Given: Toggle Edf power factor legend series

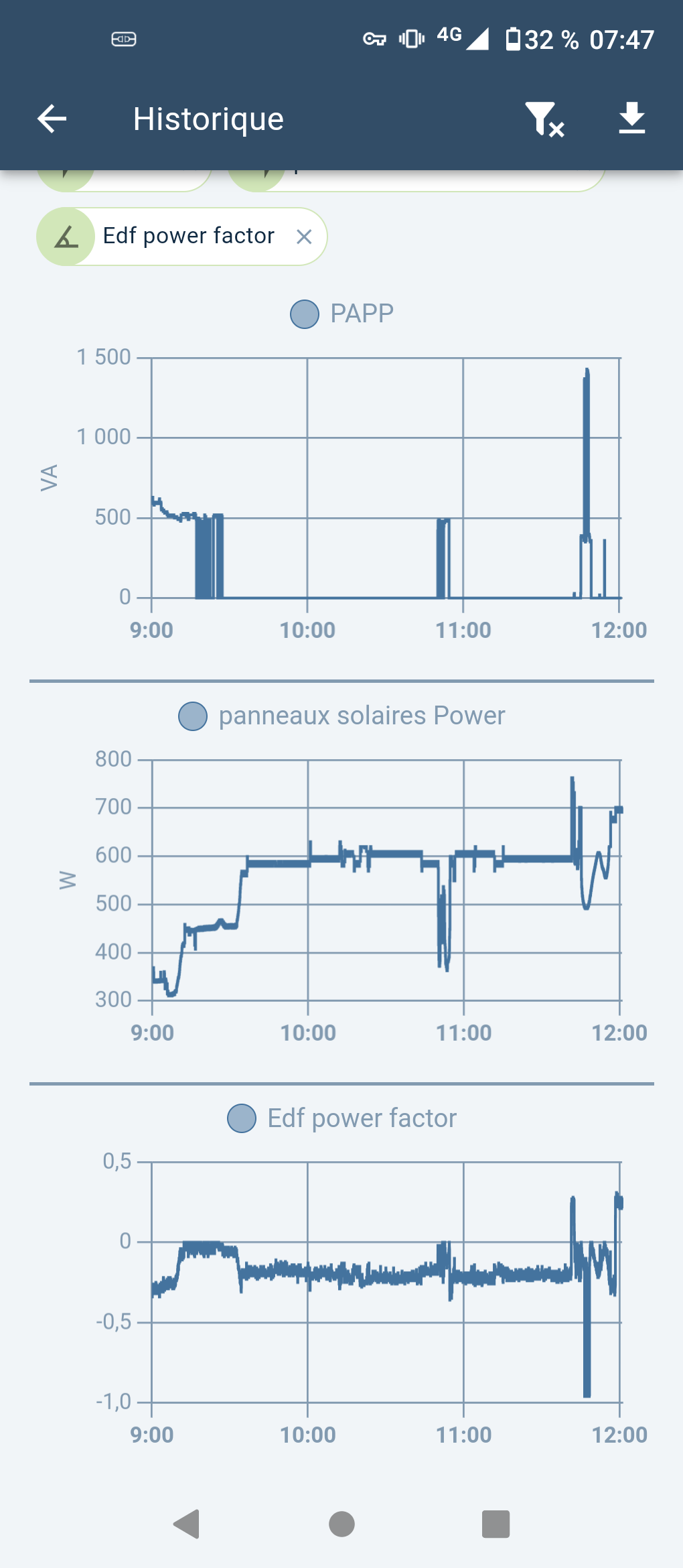Looking at the screenshot, I should 341,1118.
